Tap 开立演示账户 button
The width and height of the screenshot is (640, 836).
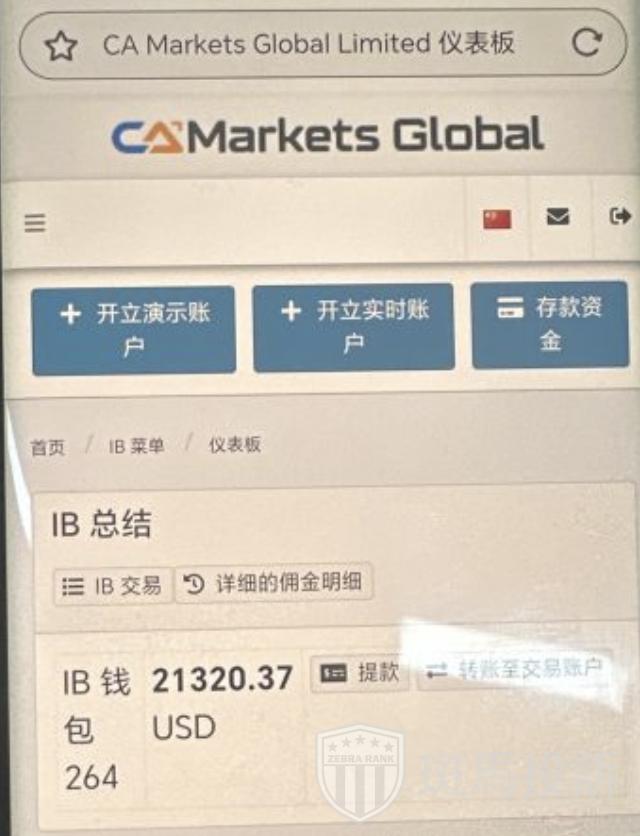(134, 330)
